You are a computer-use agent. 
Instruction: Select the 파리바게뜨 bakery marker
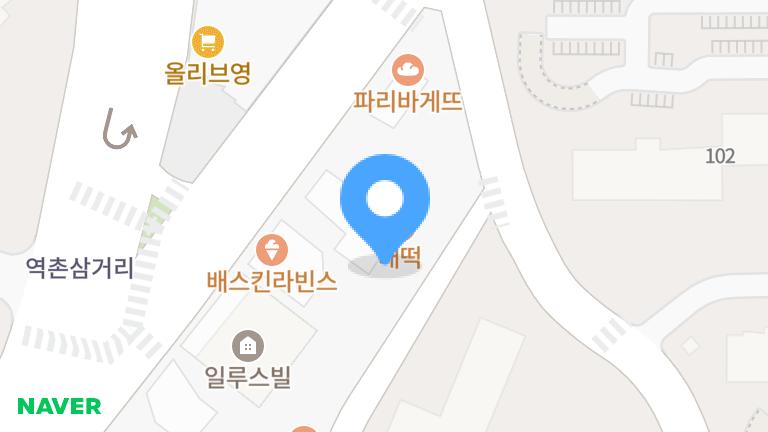click(408, 69)
